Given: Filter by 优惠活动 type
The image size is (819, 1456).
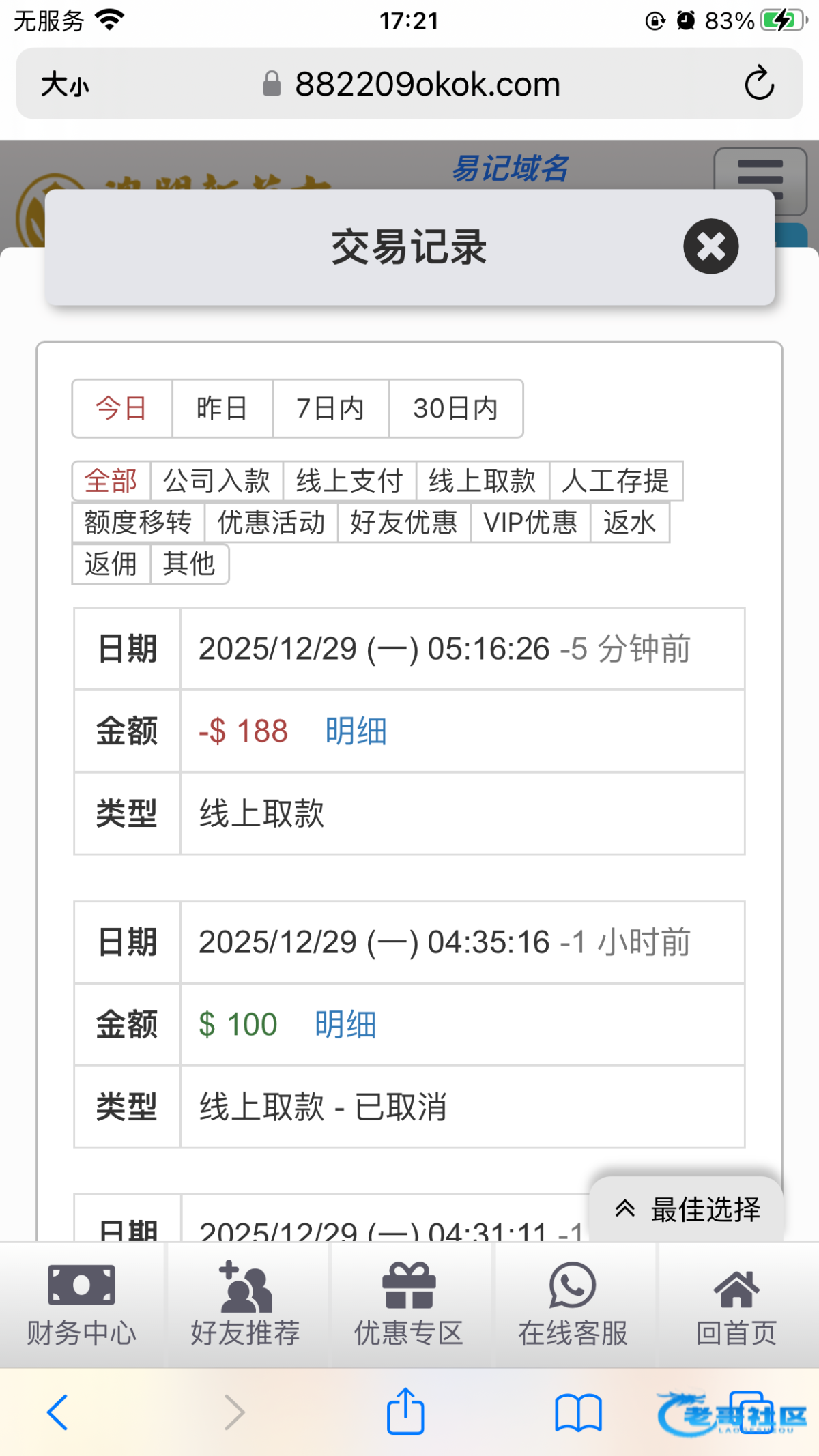Looking at the screenshot, I should coord(271,523).
